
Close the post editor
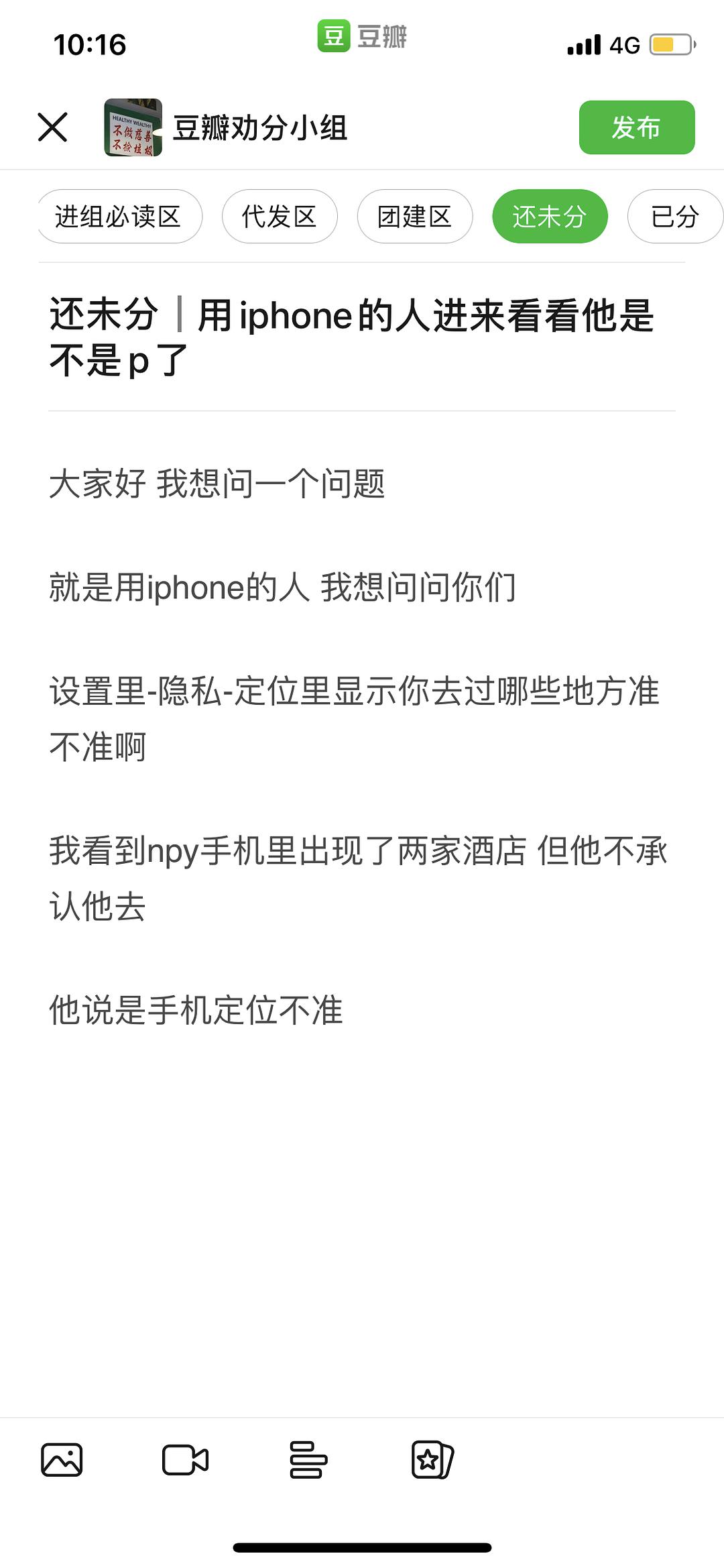(x=52, y=127)
